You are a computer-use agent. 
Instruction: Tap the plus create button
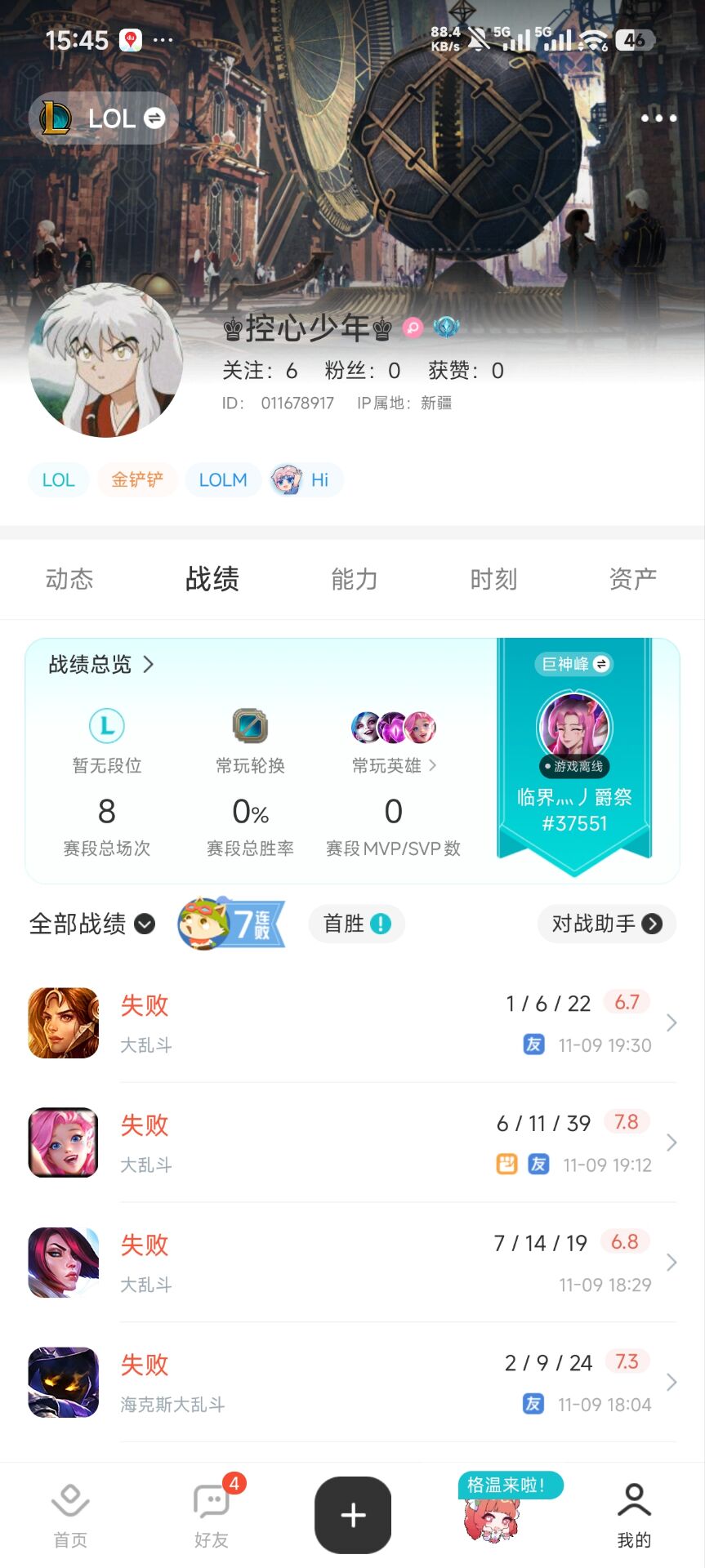(x=353, y=1515)
